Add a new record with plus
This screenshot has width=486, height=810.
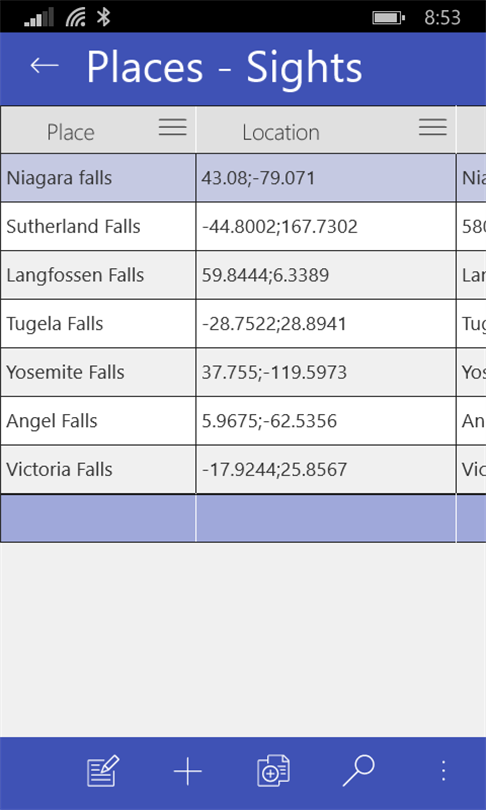pos(187,771)
